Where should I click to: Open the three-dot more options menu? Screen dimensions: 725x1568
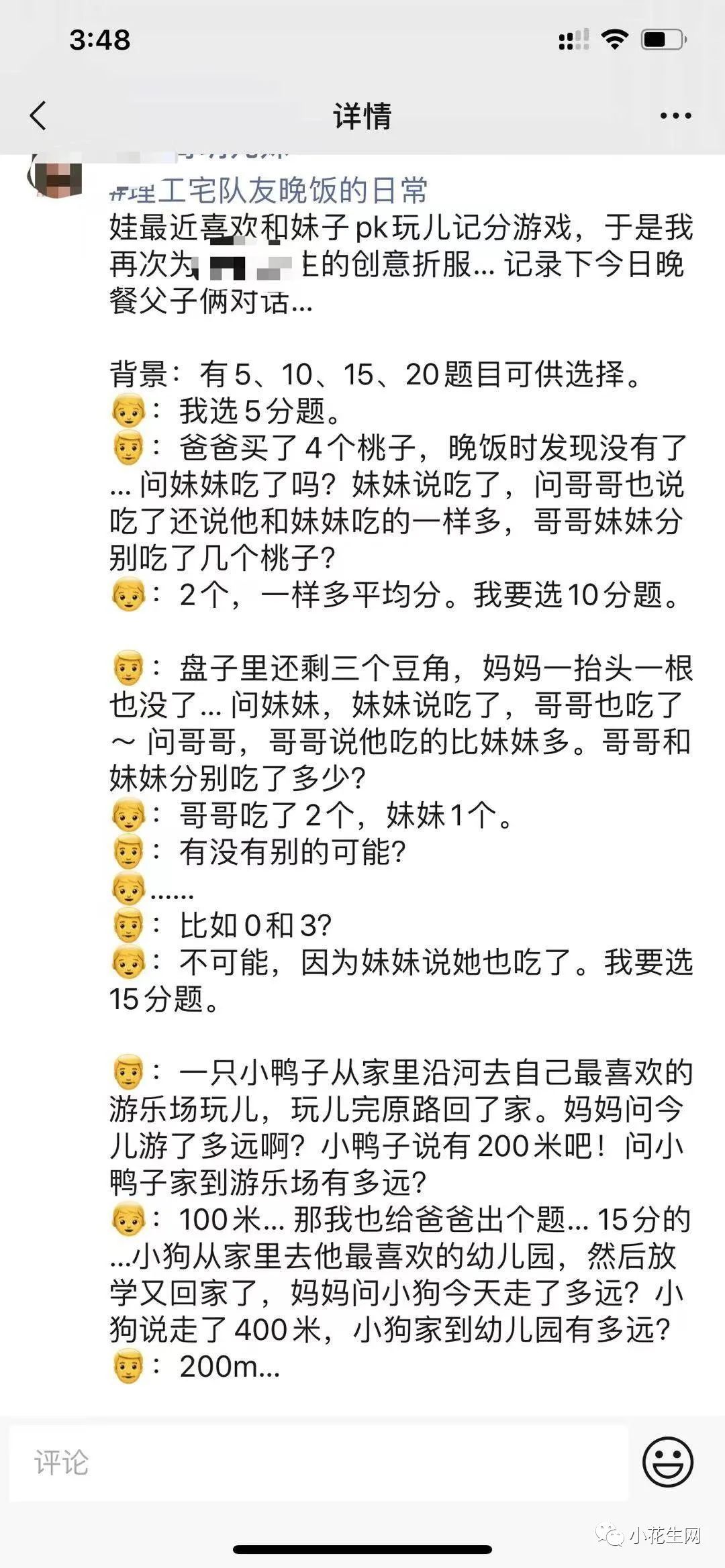coord(675,116)
